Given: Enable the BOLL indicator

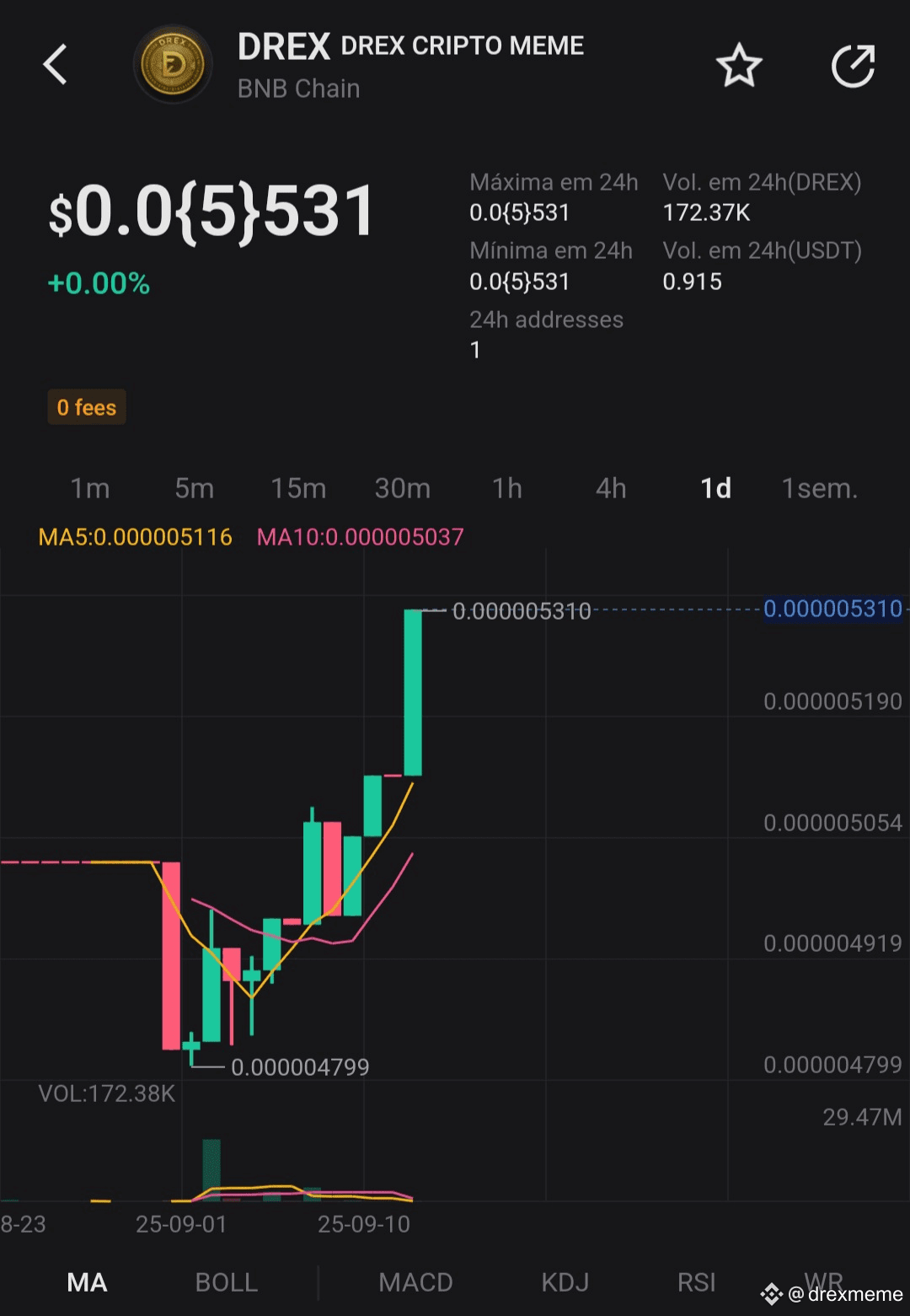Looking at the screenshot, I should click(x=226, y=1282).
